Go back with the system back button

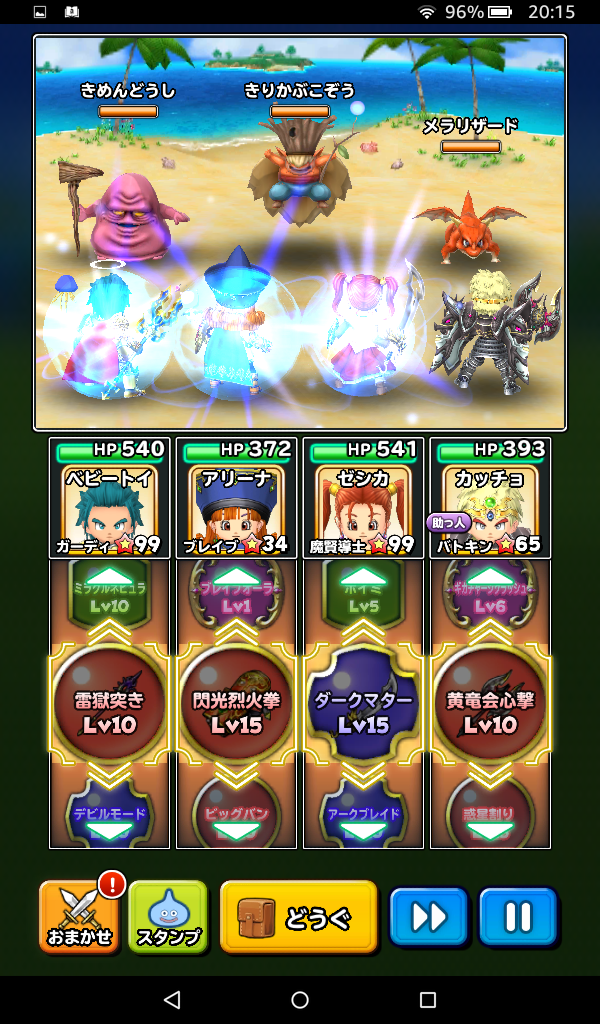172,1000
